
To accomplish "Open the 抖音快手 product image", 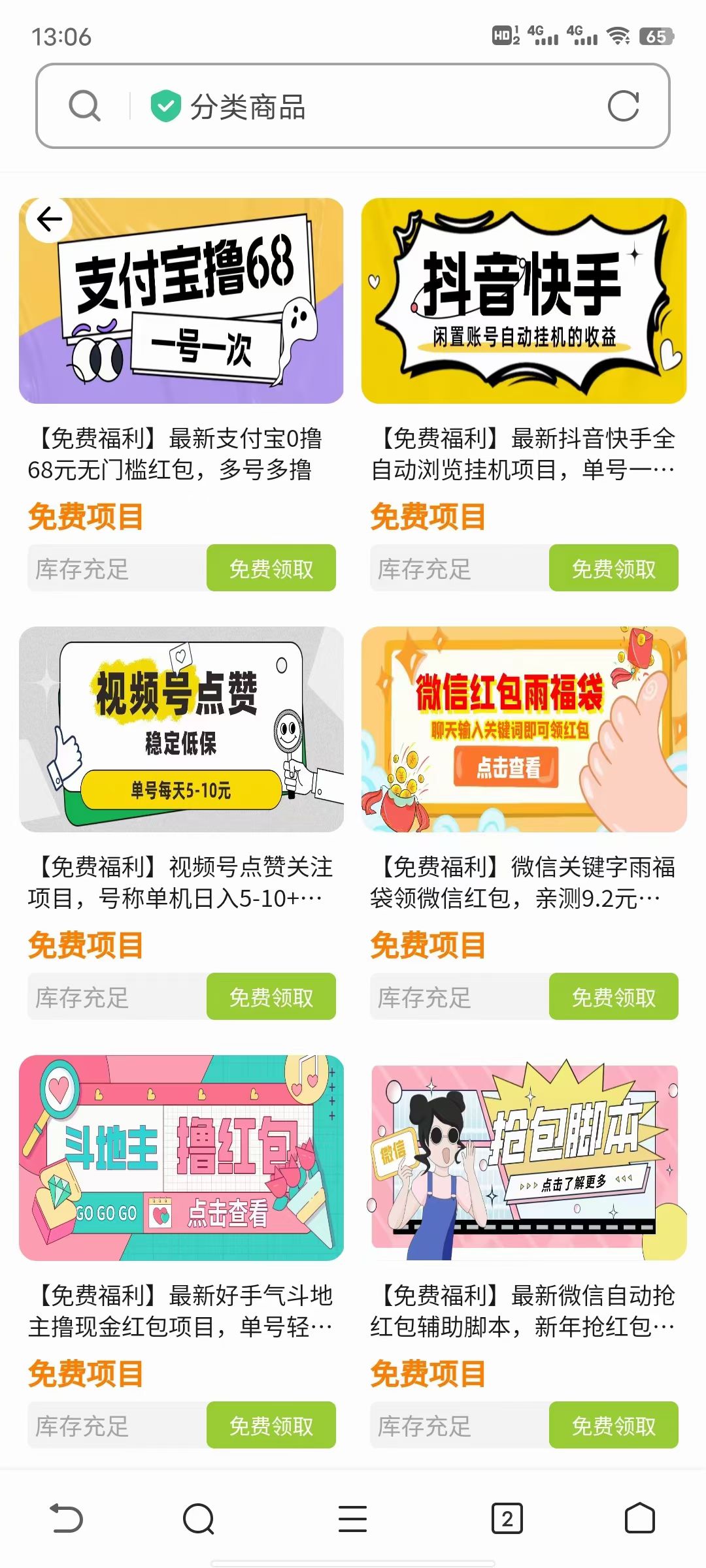I will [x=524, y=301].
